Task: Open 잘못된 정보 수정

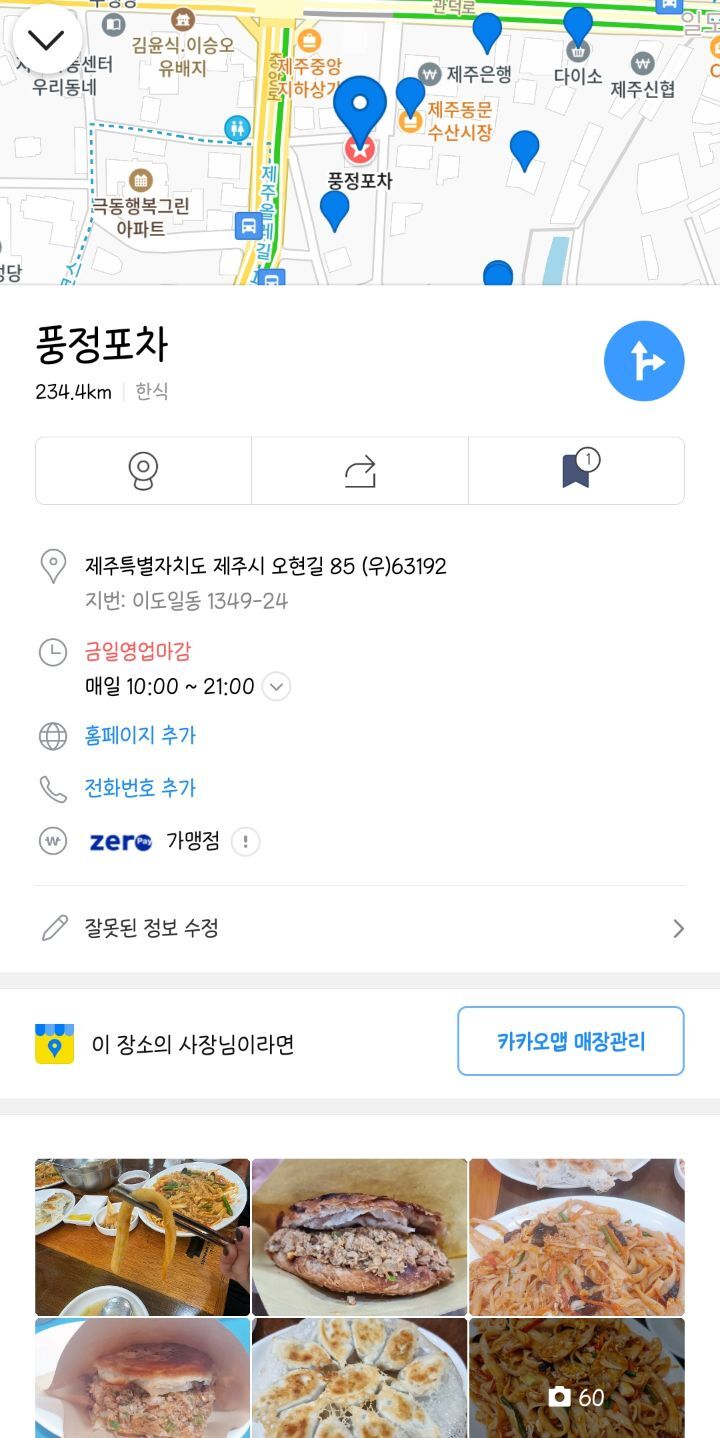Action: [x=360, y=928]
